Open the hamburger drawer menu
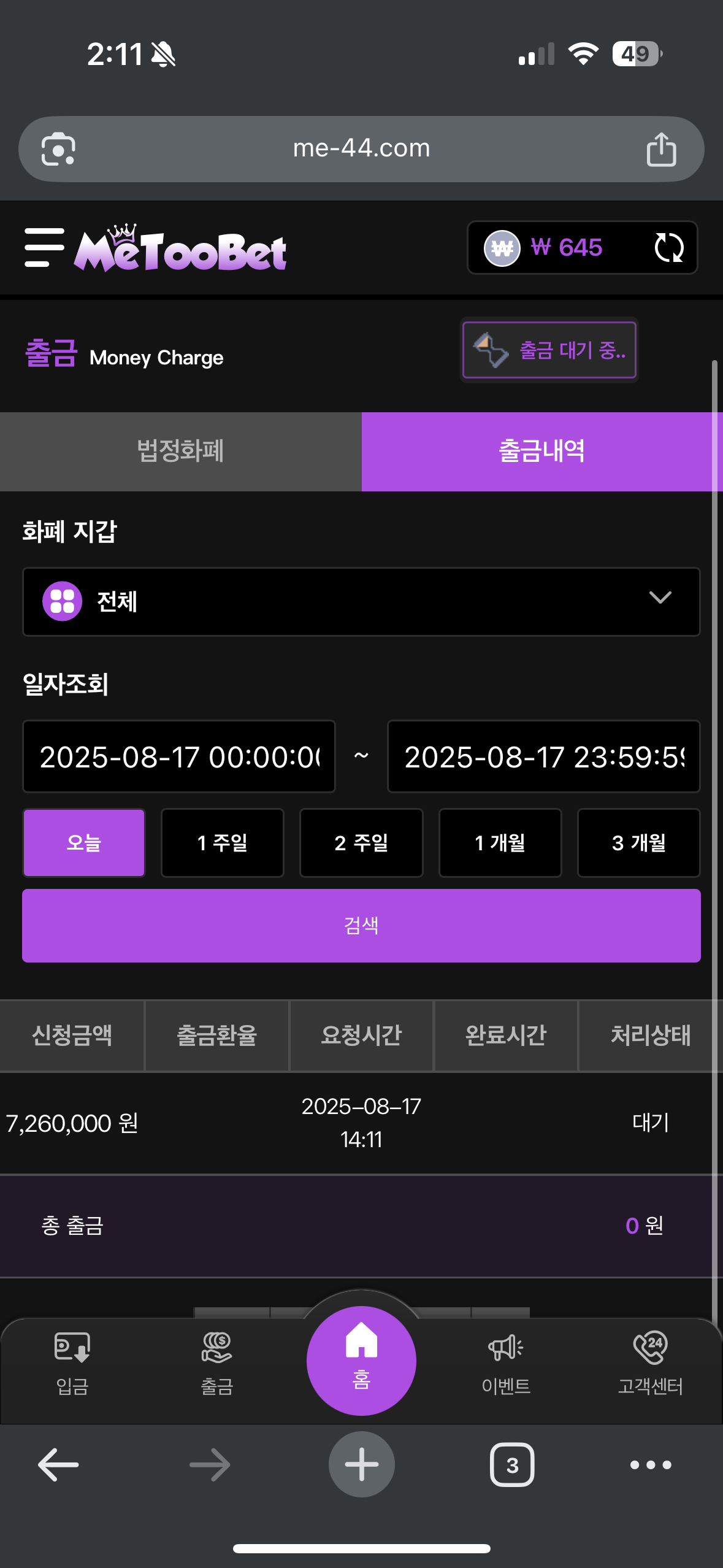This screenshot has width=723, height=1568. tap(44, 247)
